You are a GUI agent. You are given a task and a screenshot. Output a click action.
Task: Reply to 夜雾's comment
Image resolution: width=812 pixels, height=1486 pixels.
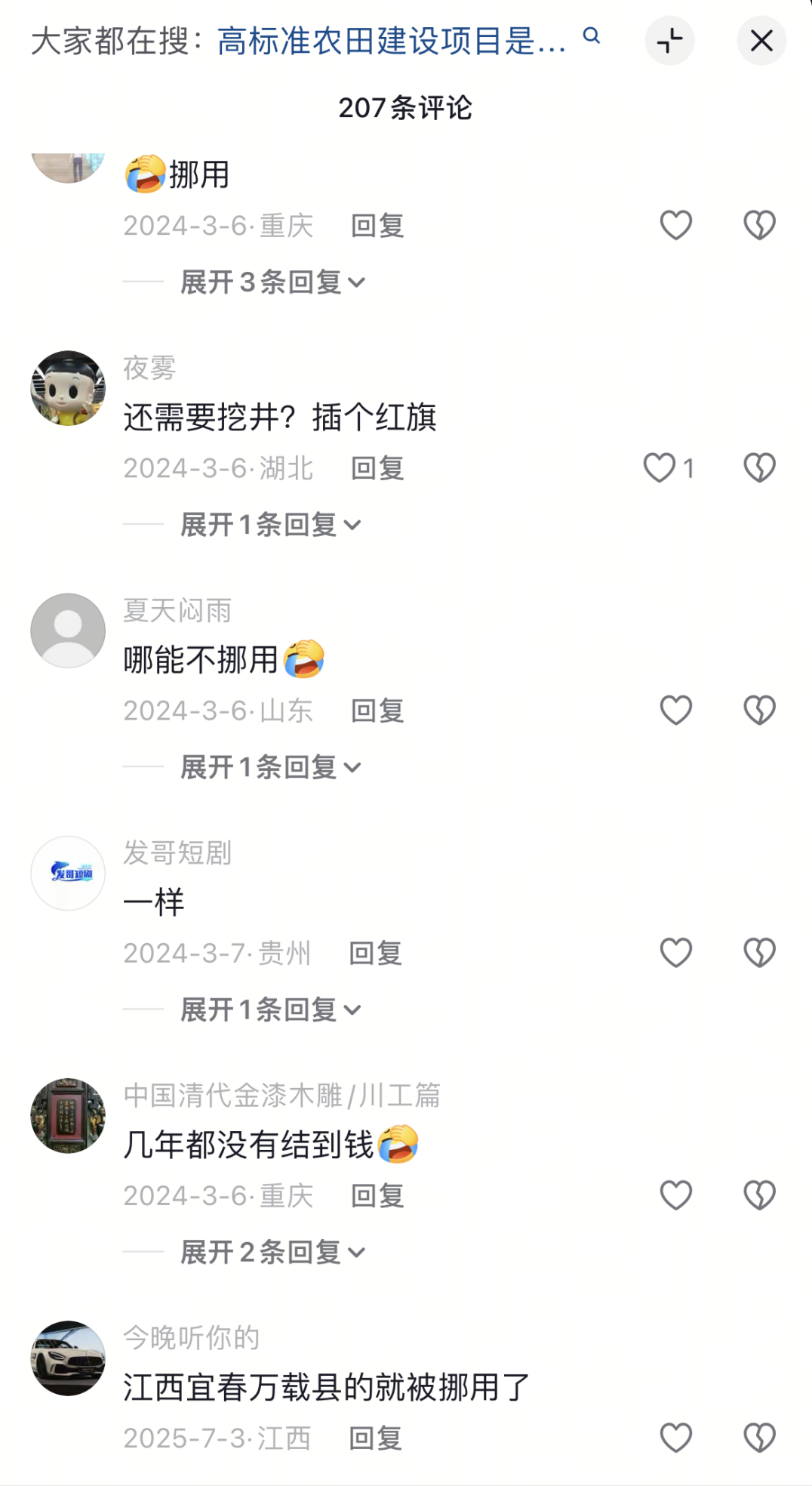(377, 468)
